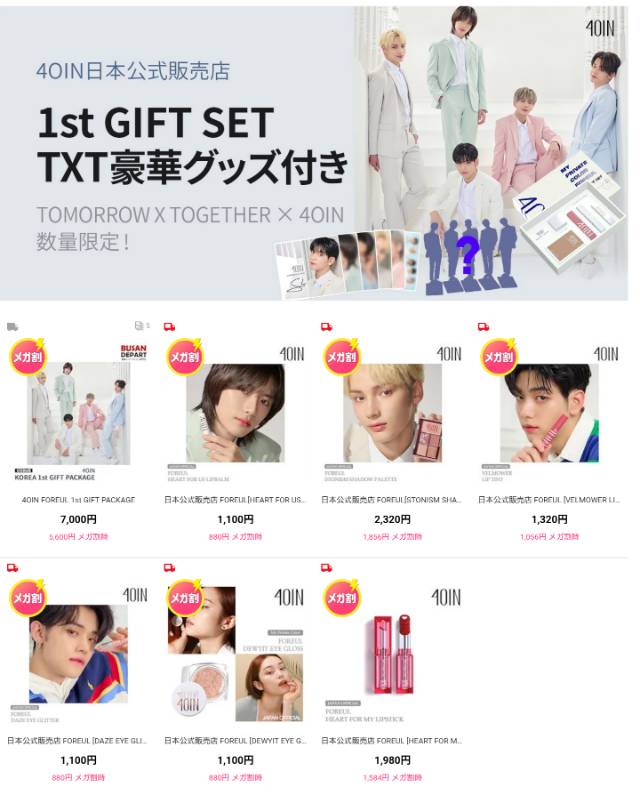View the DAZE EYE GLITTER product
The height and width of the screenshot is (795, 640).
tap(78, 655)
